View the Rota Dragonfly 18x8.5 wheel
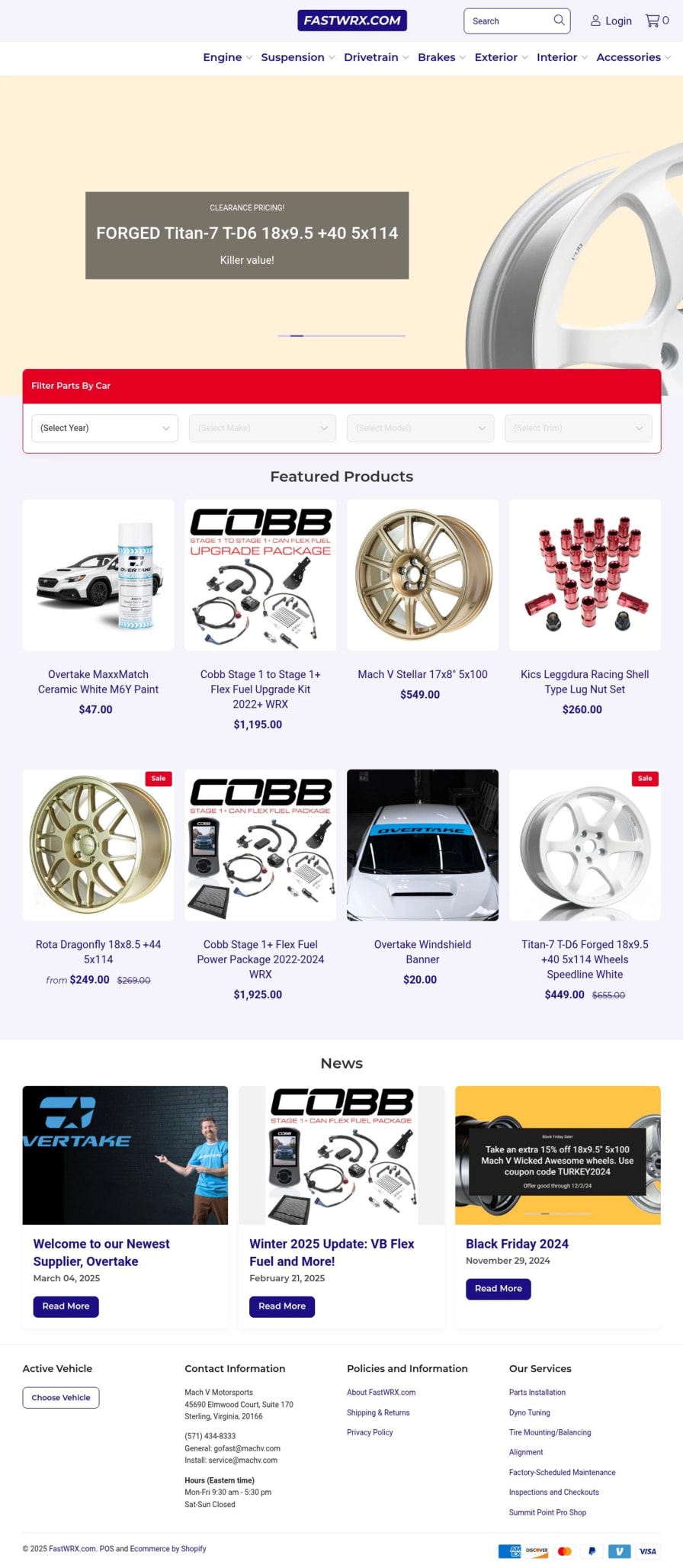Screen dimensions: 683x1568 click(x=98, y=951)
